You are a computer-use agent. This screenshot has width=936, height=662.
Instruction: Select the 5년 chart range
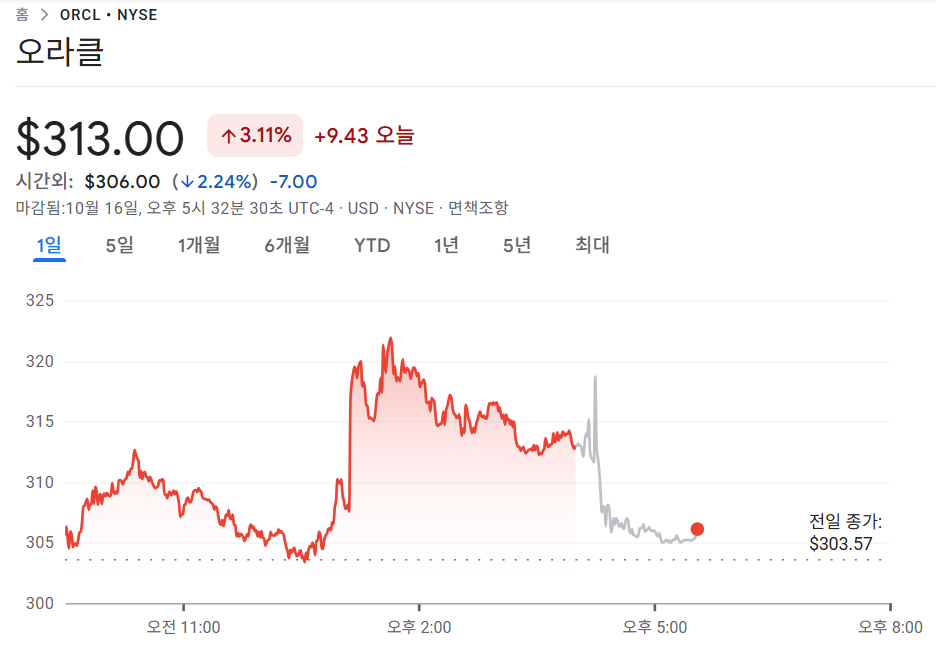pos(517,245)
